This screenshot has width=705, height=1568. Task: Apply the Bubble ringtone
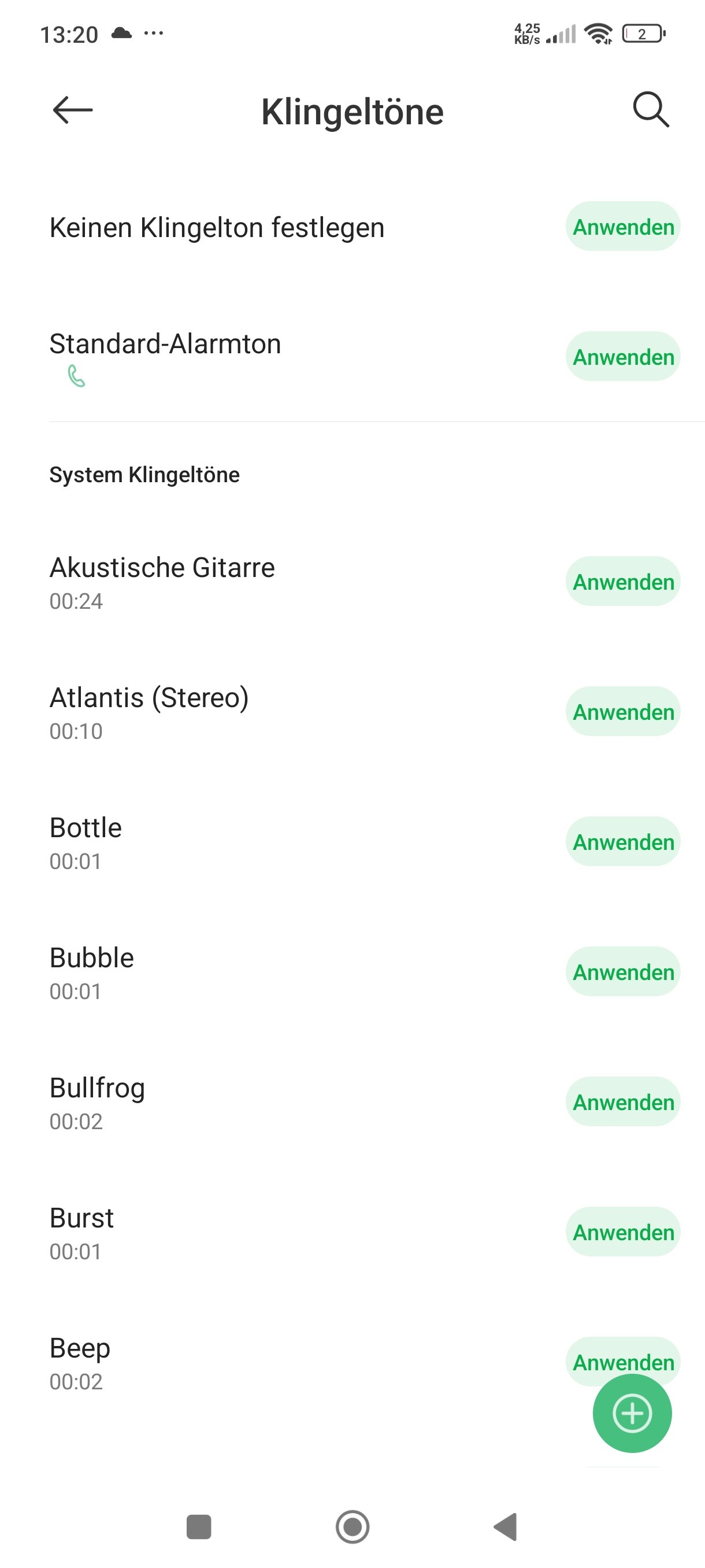coord(622,972)
